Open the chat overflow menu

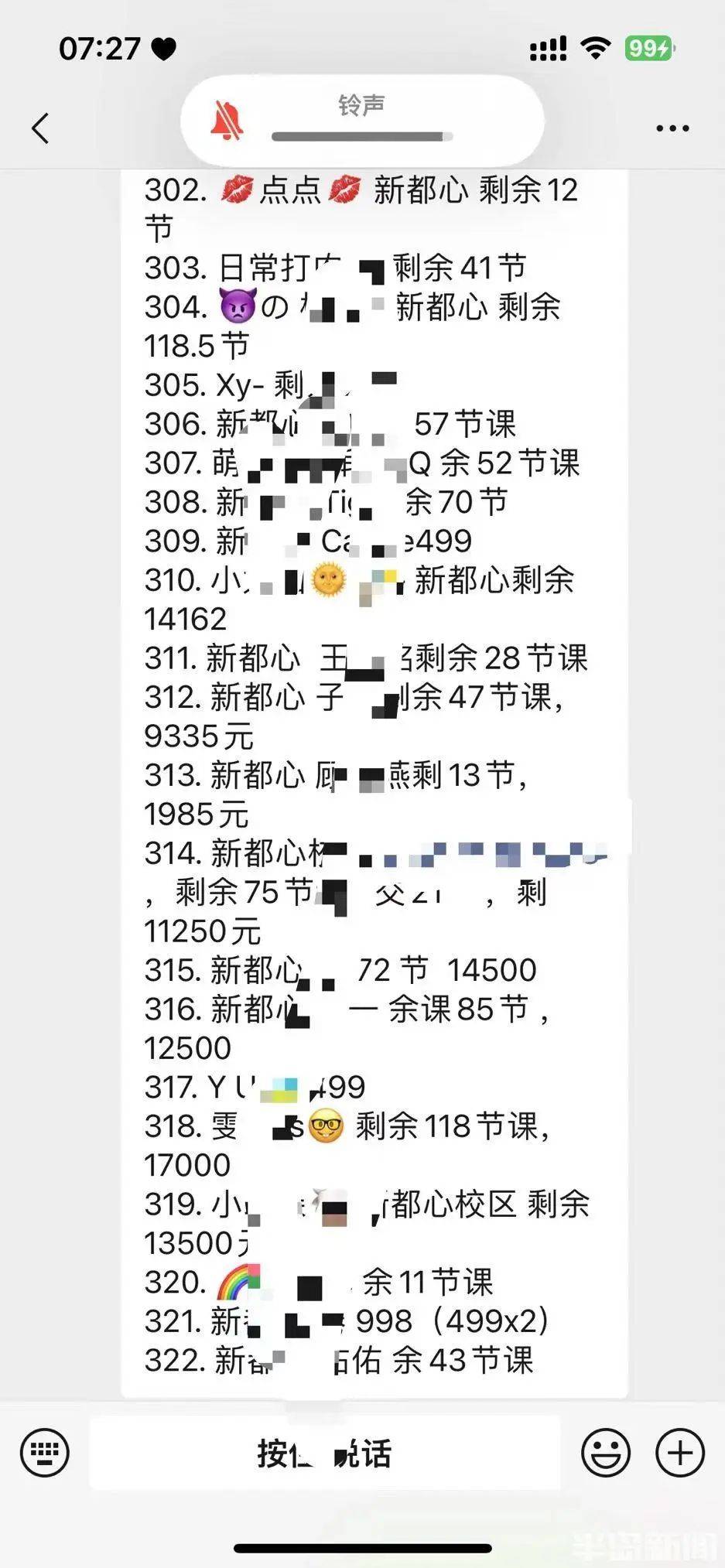pos(672,128)
